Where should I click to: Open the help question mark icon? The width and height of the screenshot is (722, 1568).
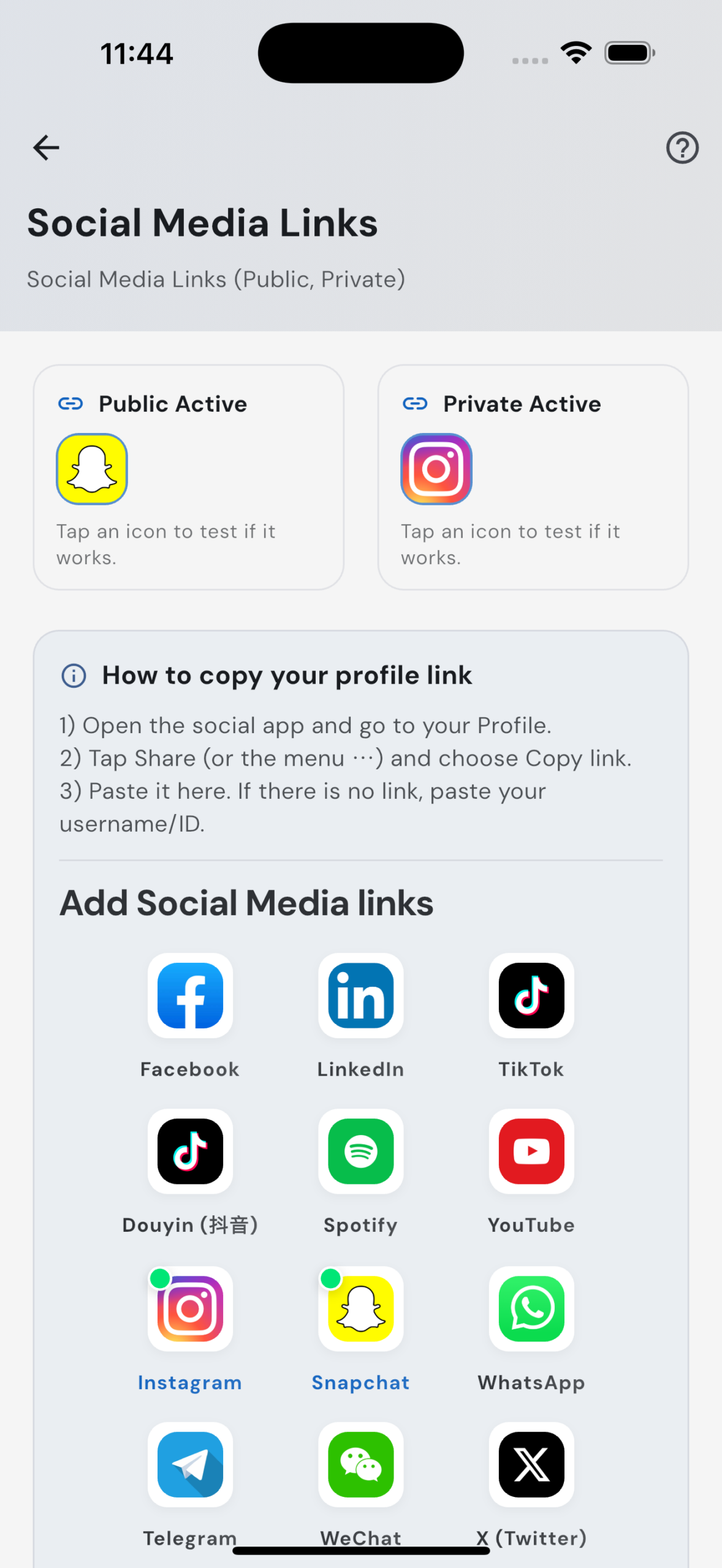pyautogui.click(x=682, y=148)
